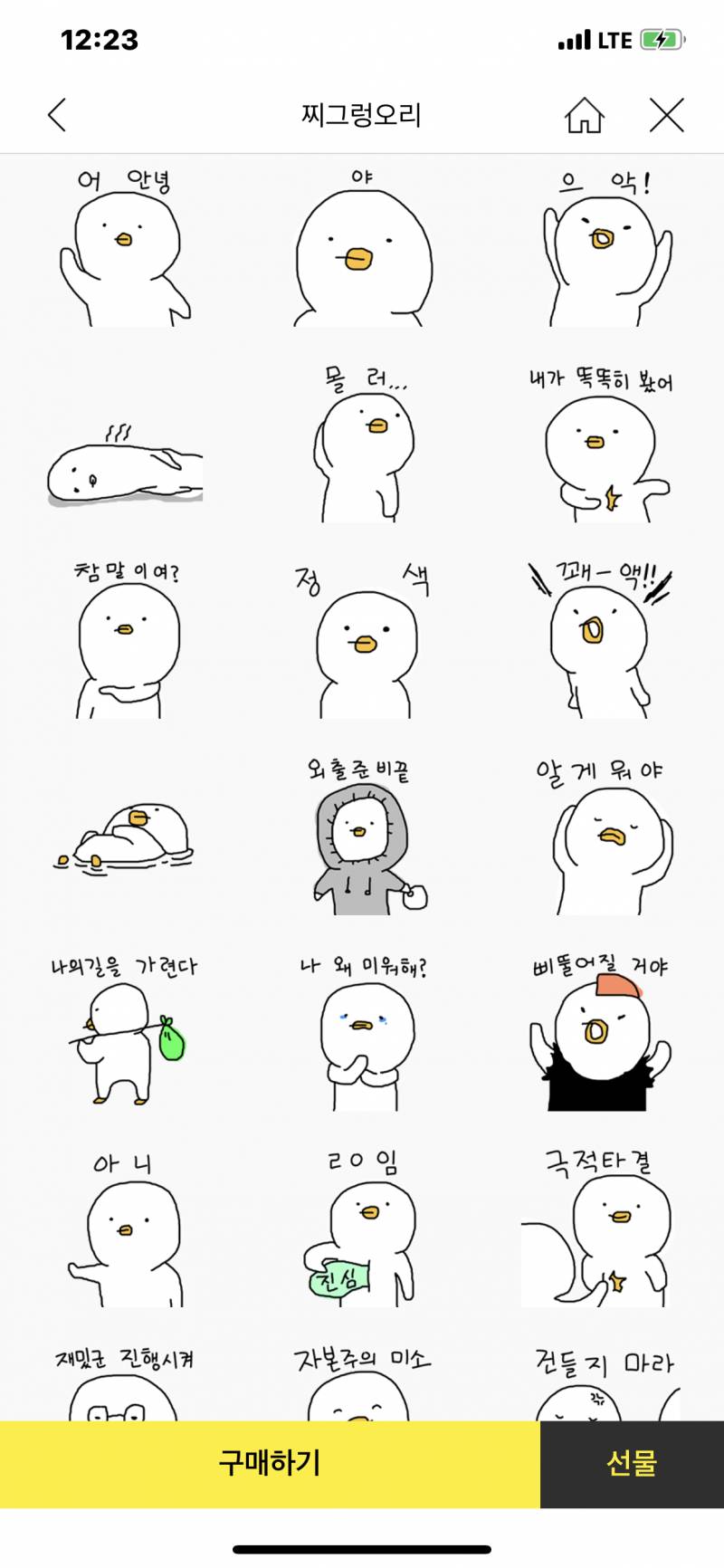Open the '참말이여?' sticker
The image size is (724, 1568).
[x=125, y=640]
